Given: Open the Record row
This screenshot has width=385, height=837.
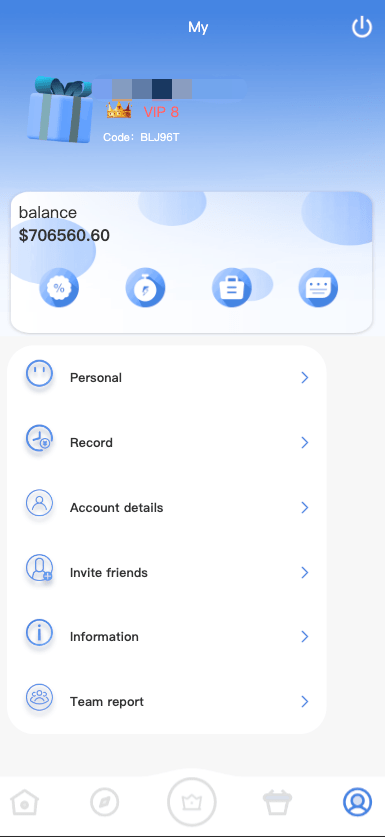Looking at the screenshot, I should coord(167,443).
